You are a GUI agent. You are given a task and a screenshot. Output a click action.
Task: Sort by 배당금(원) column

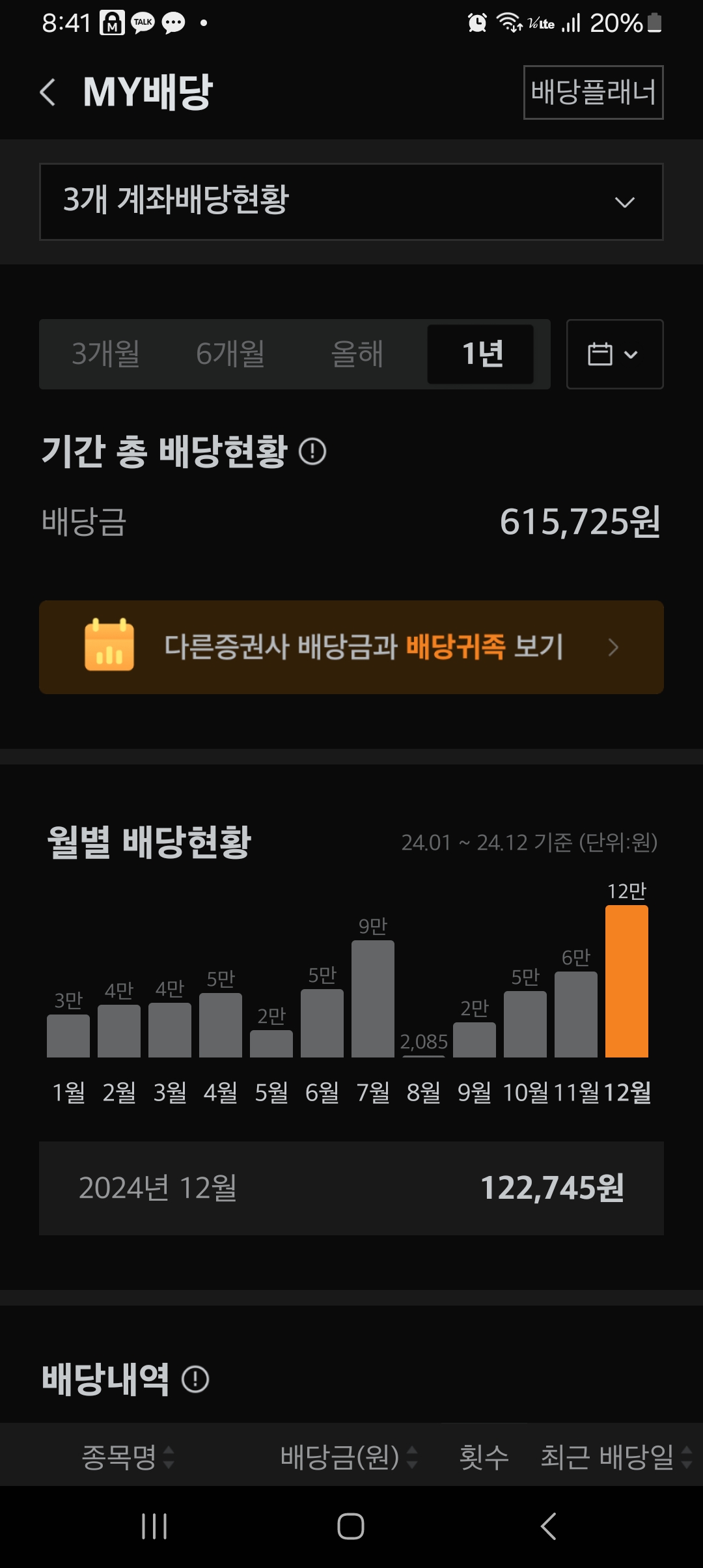pyautogui.click(x=349, y=1457)
